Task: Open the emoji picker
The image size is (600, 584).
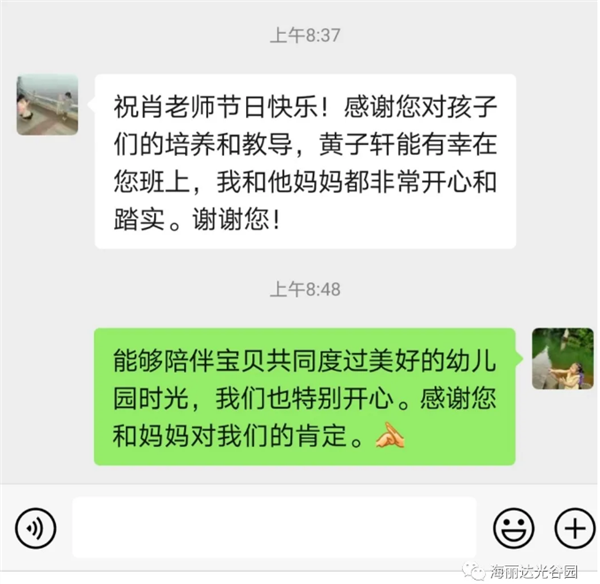Action: [x=513, y=527]
